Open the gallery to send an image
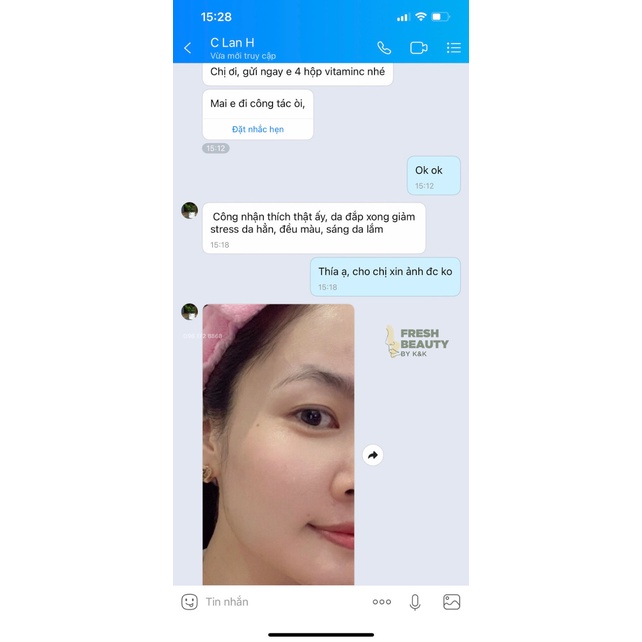Image resolution: width=642 pixels, height=642 pixels. point(451,602)
